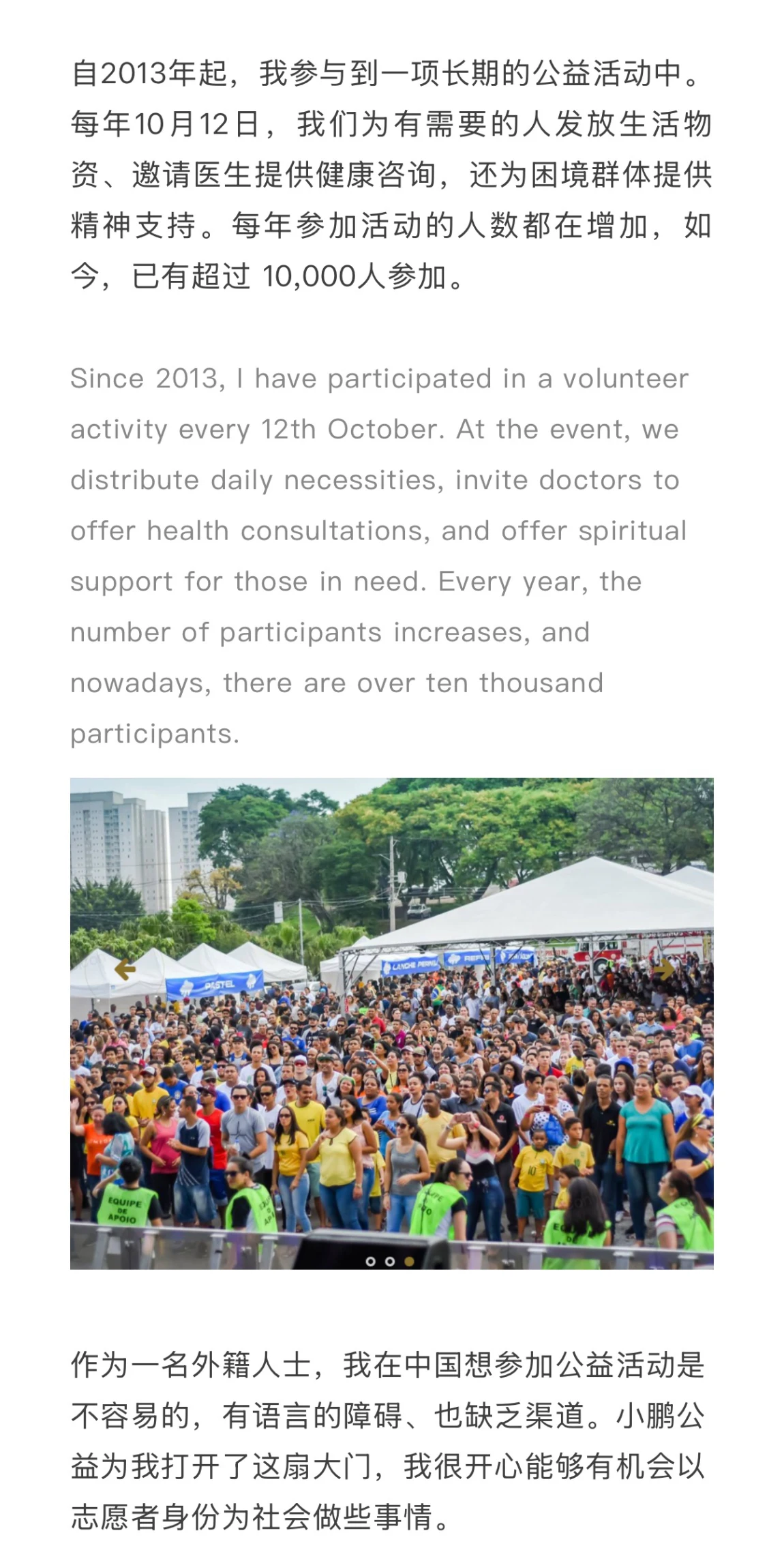Open the crowd event photo
784x1561 pixels.
coord(391,1091)
